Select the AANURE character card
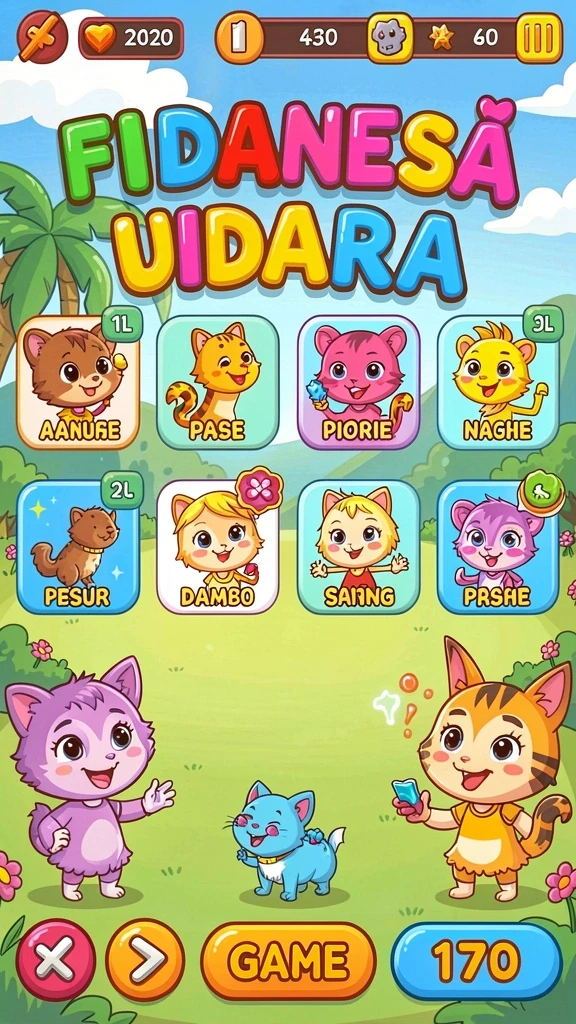Screen dimensions: 576x1024 tap(78, 382)
